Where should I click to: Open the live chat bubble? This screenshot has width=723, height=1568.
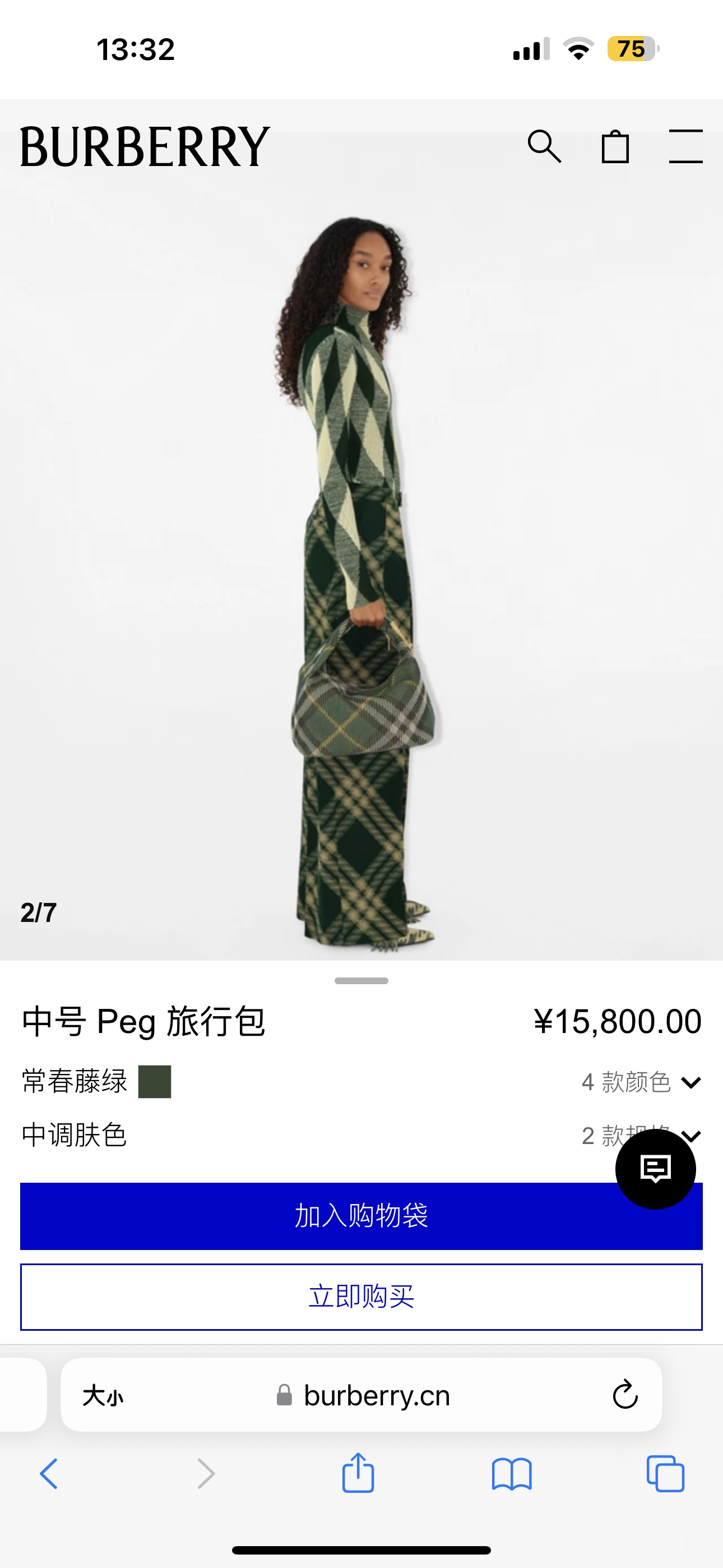click(655, 1169)
